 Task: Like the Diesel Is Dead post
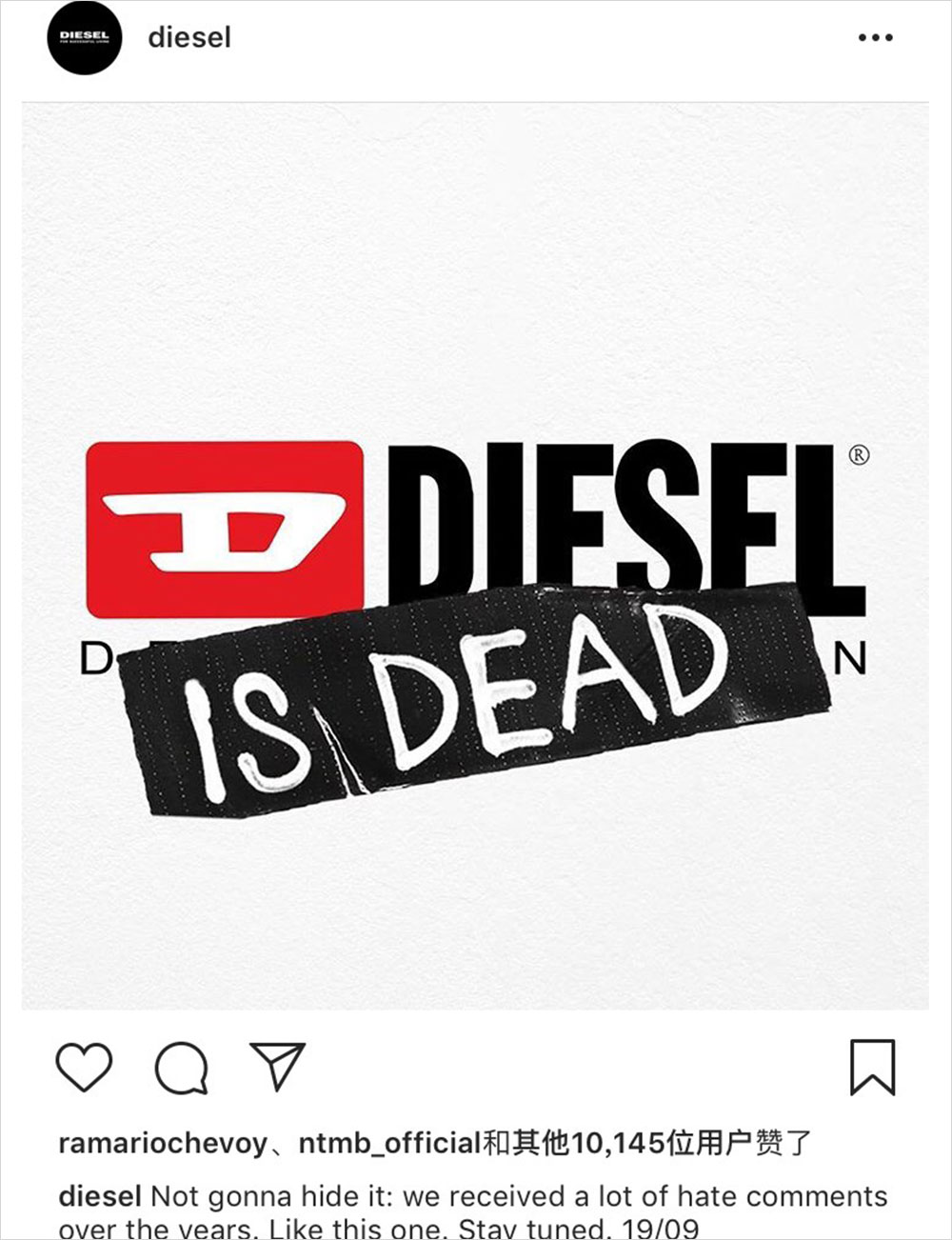84,1067
